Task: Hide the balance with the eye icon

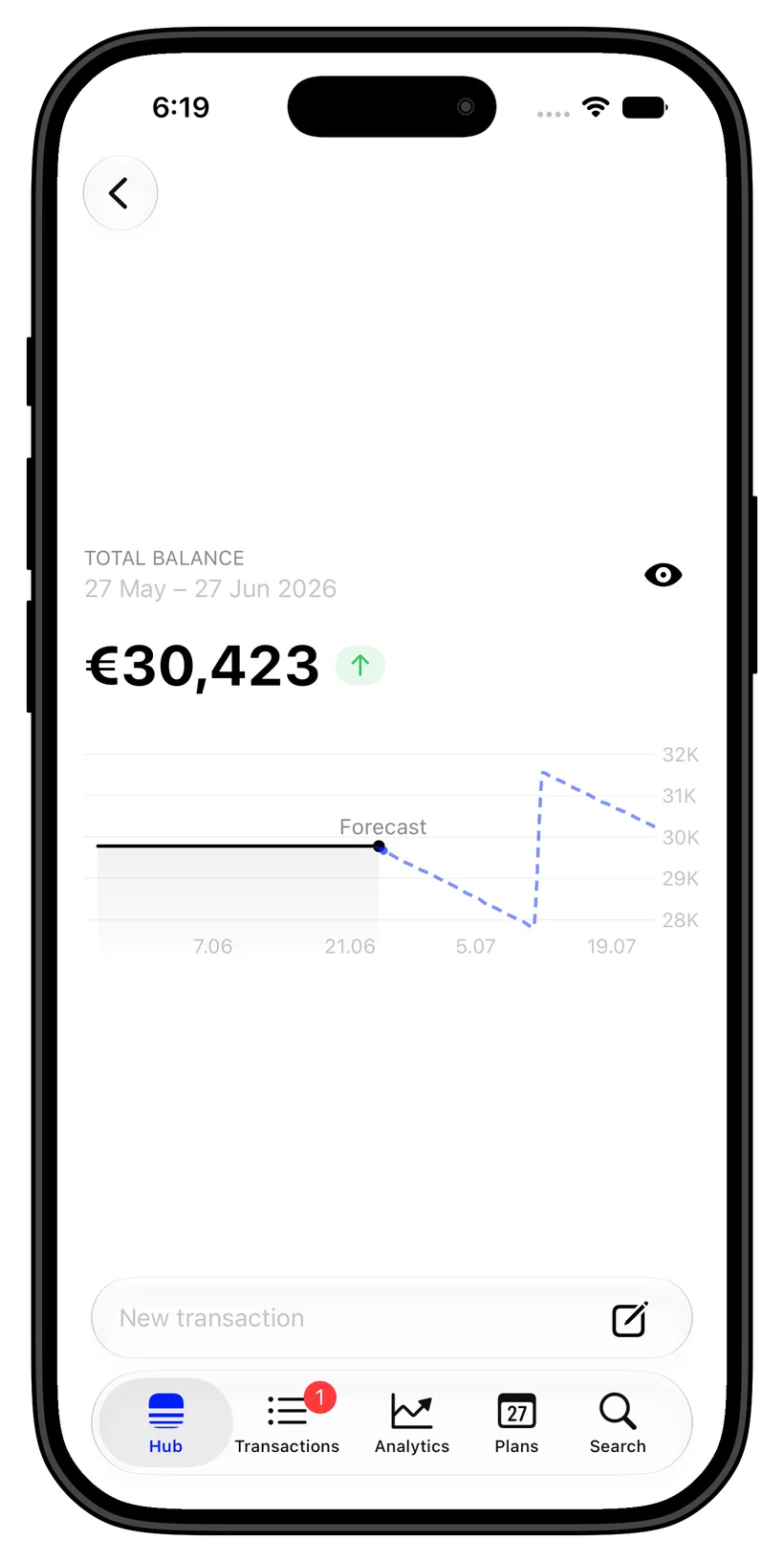Action: [663, 575]
